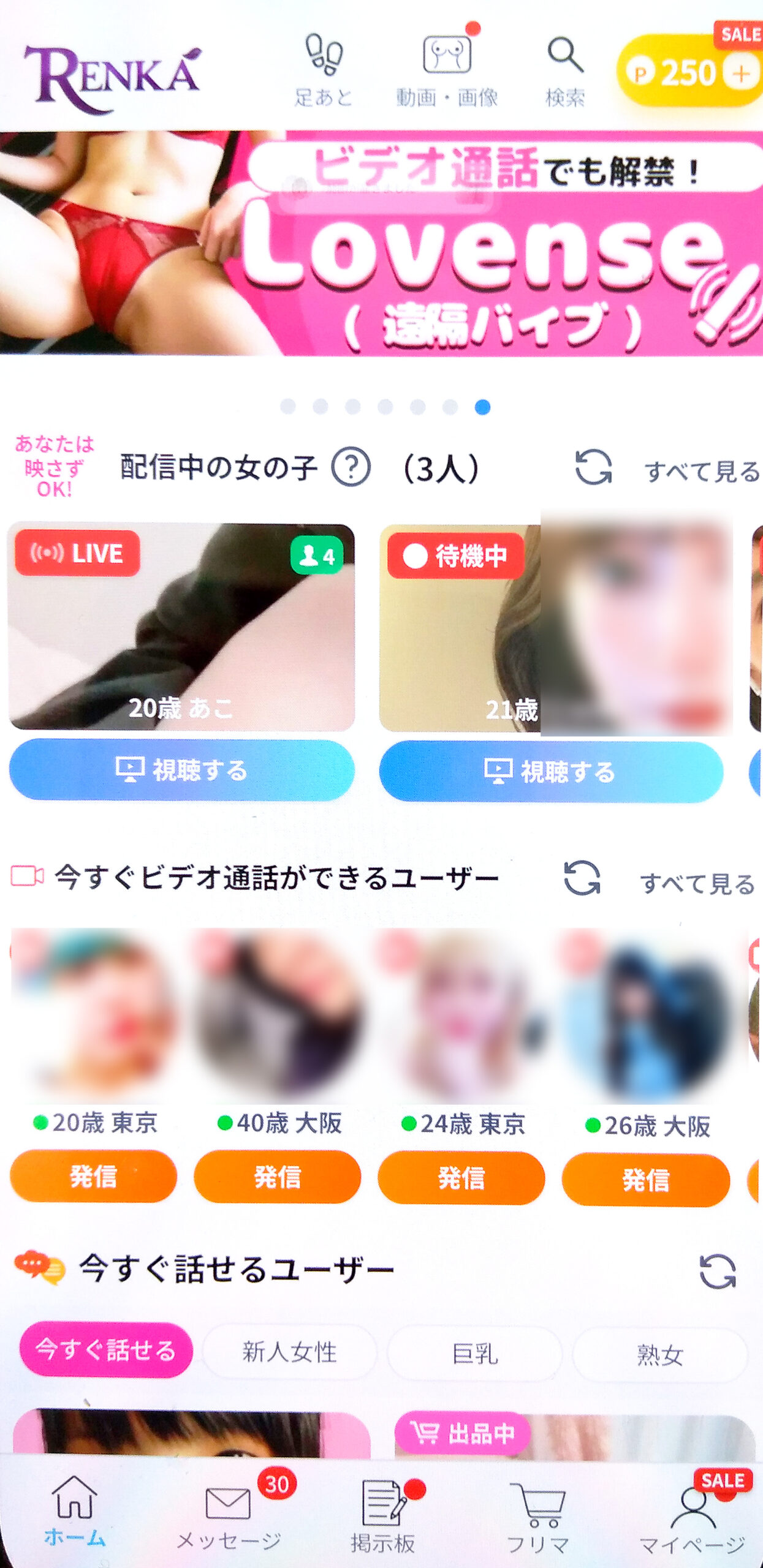
Task: Start a call with the 24歳 東京 user
Action: pos(461,1178)
